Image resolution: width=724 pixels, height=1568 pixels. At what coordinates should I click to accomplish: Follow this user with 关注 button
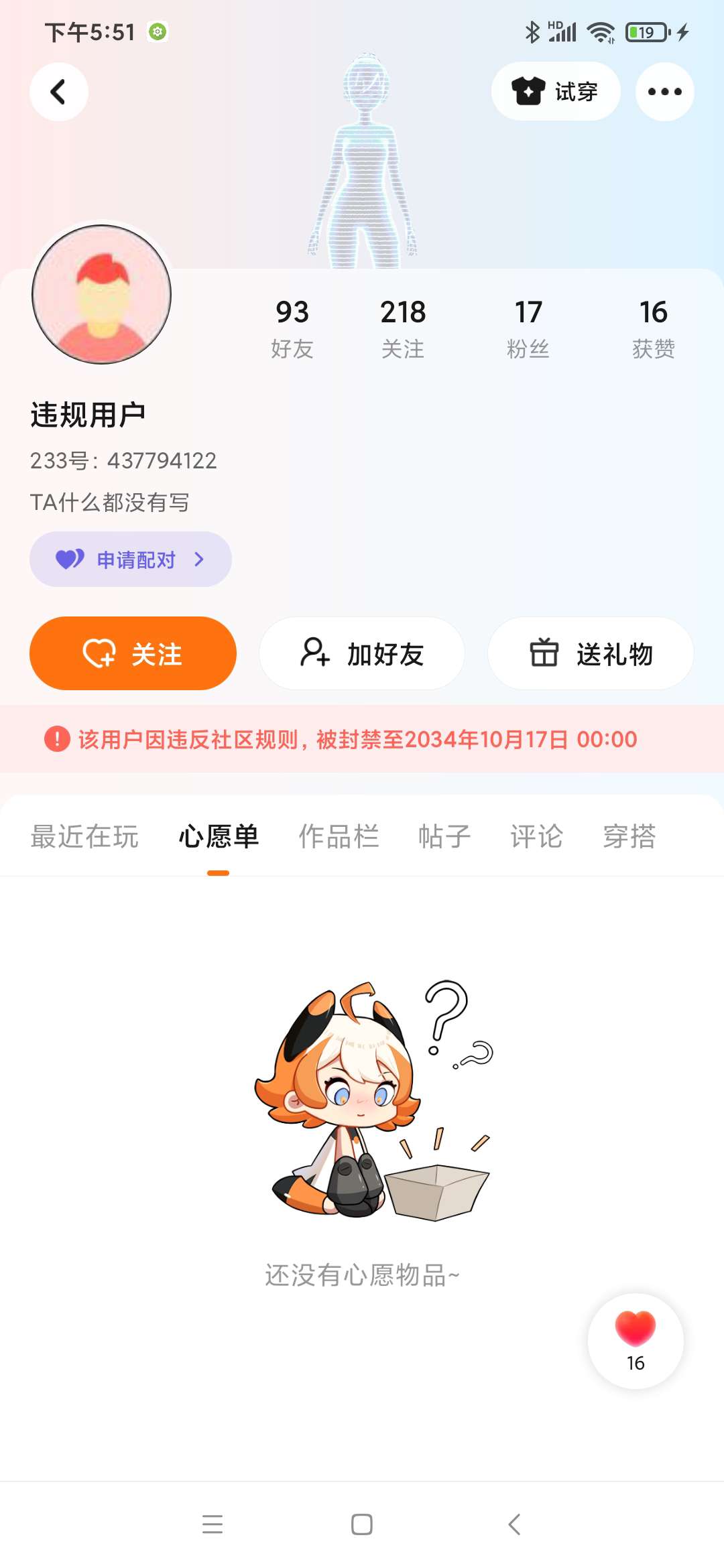[x=133, y=654]
